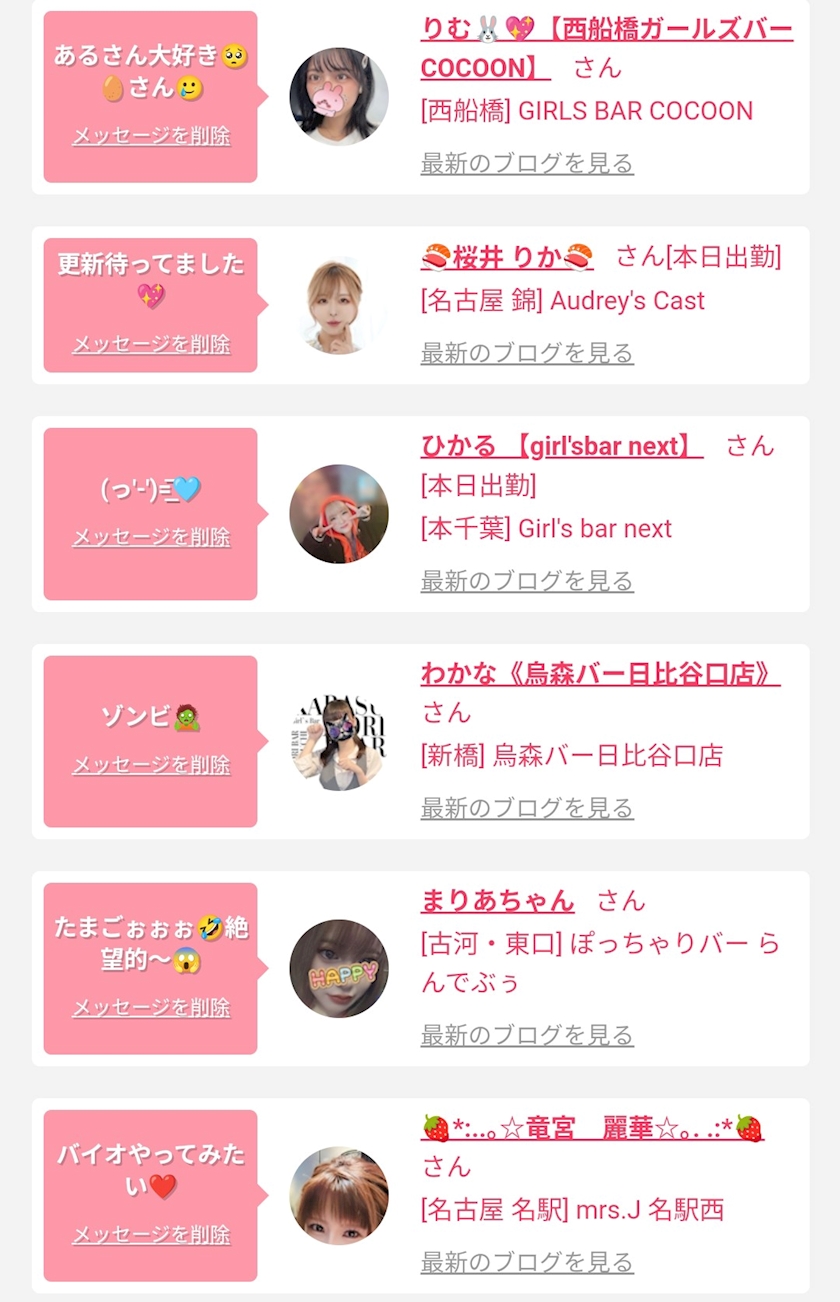
Task: View latest blog of Audrey's Cast member
Action: [x=527, y=353]
